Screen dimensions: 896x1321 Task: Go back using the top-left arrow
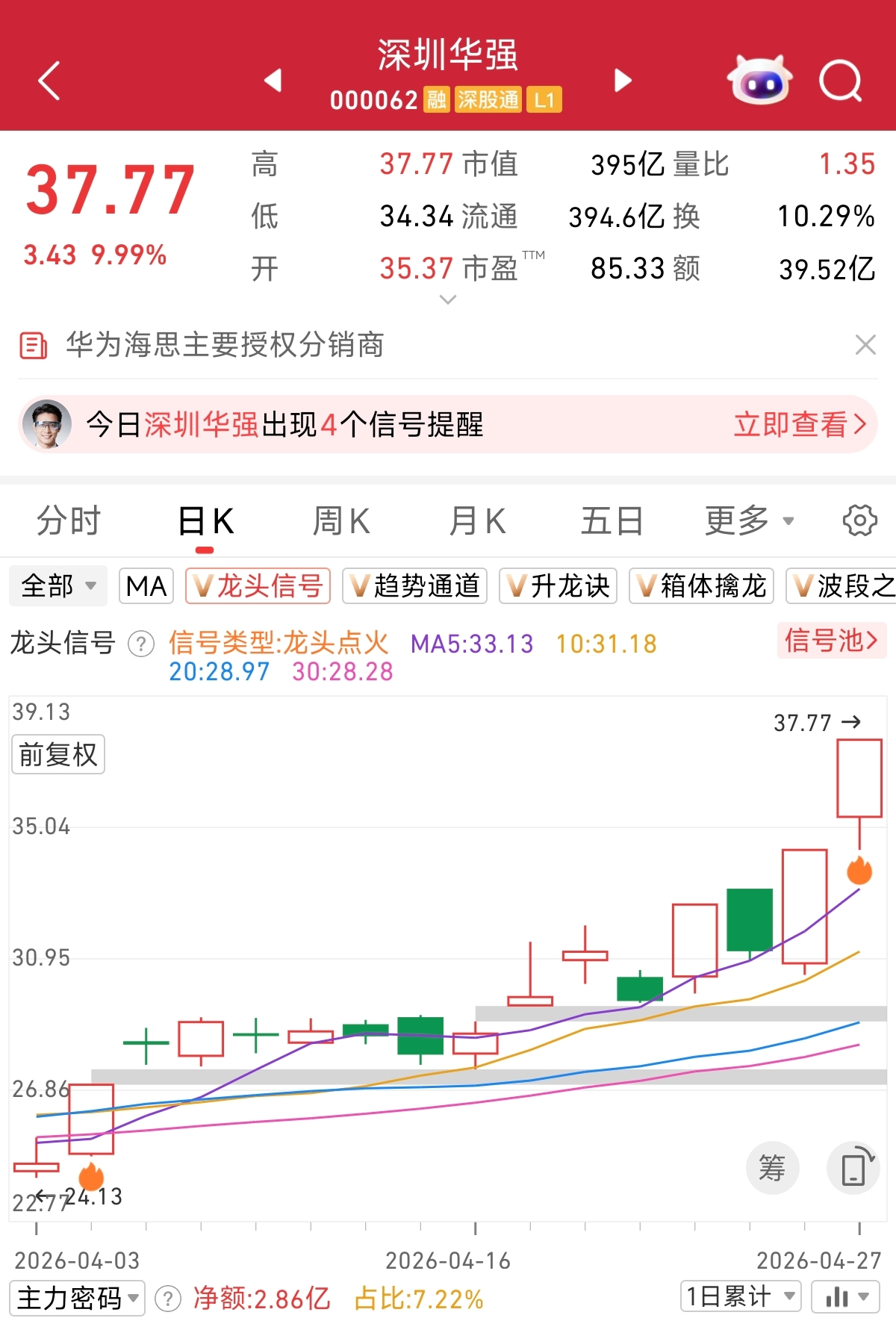(49, 81)
